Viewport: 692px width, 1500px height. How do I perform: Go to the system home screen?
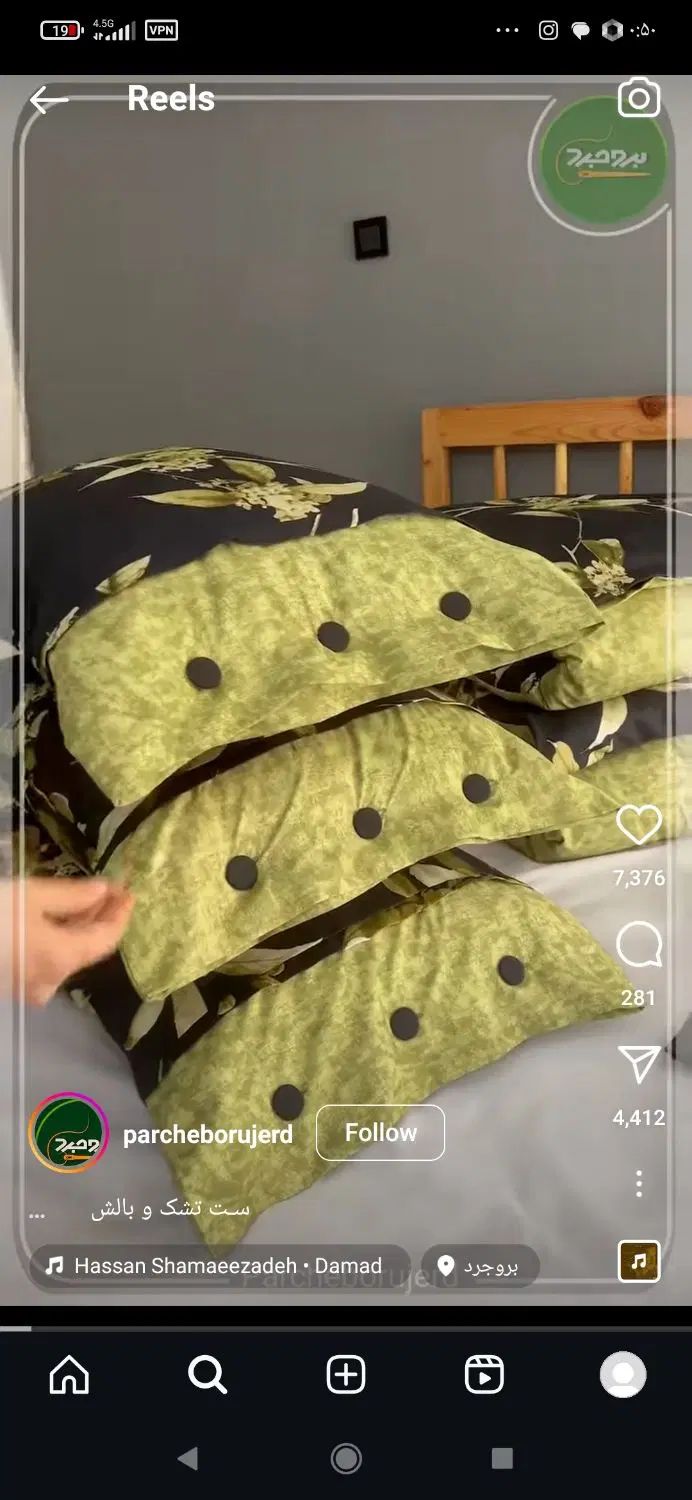[346, 1458]
